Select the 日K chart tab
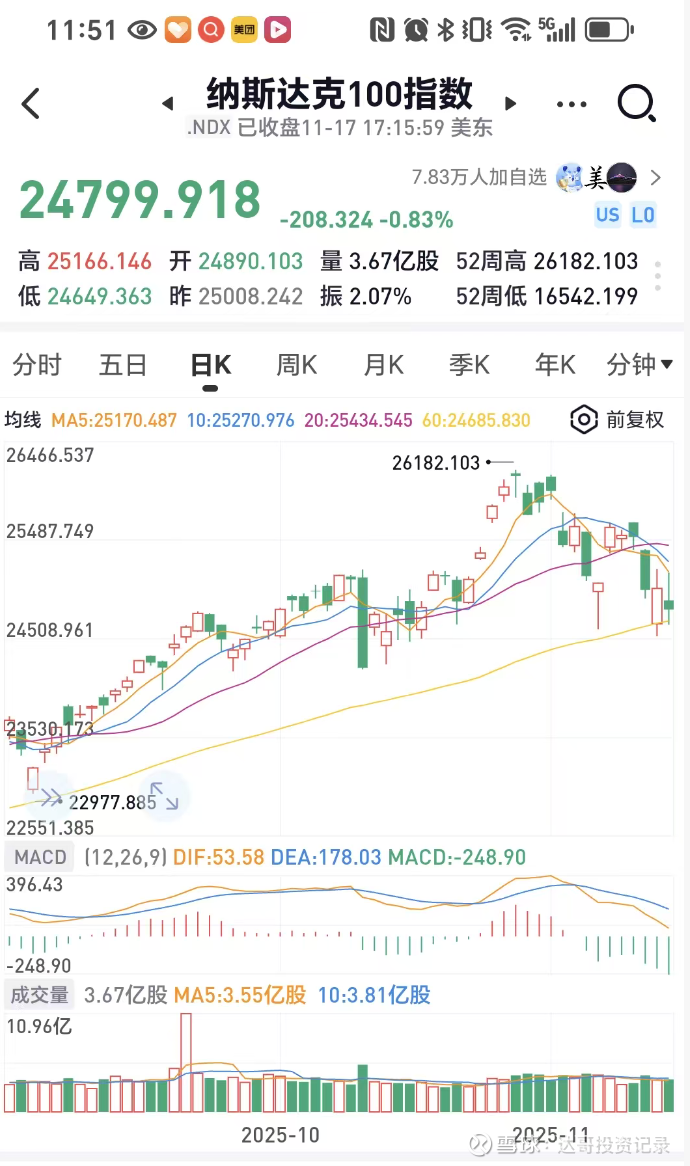 tap(210, 366)
